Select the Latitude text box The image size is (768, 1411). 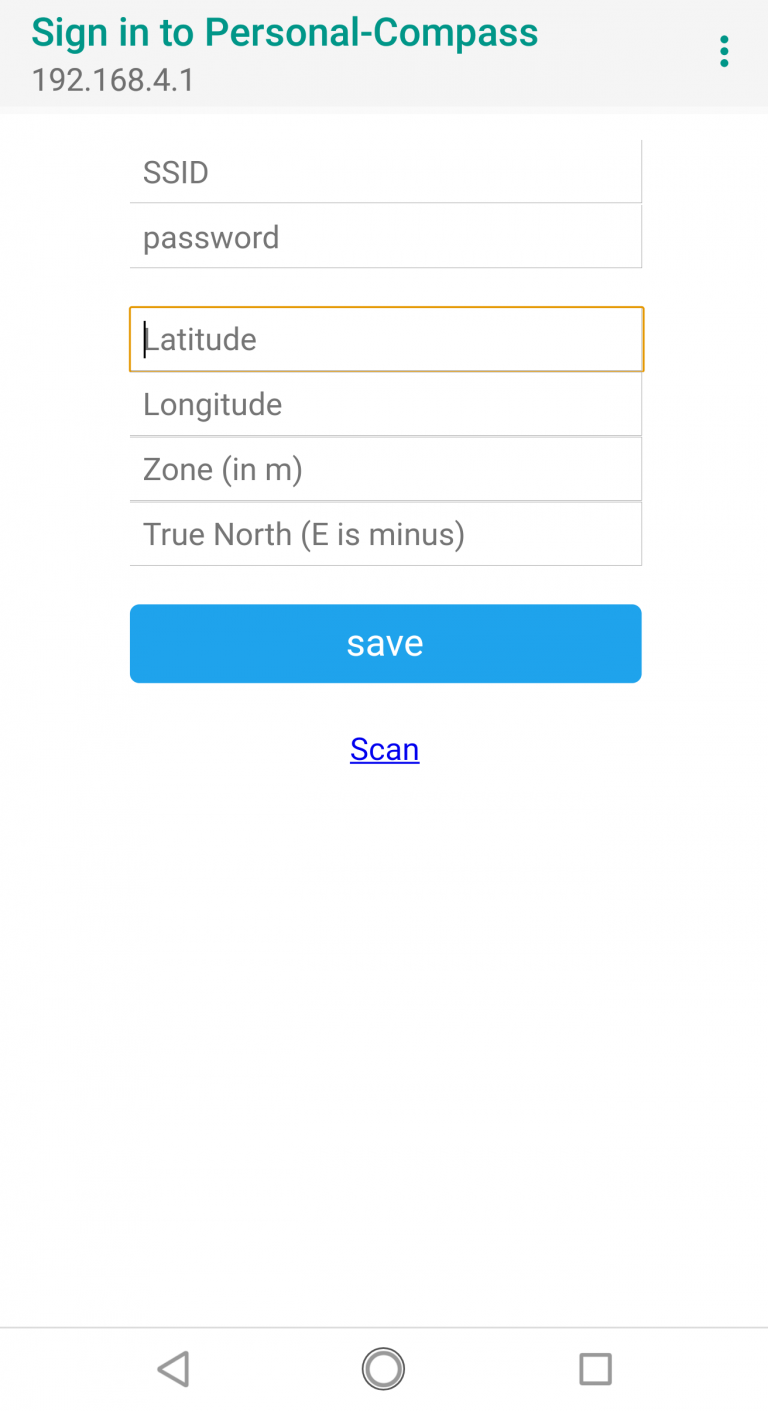point(384,339)
